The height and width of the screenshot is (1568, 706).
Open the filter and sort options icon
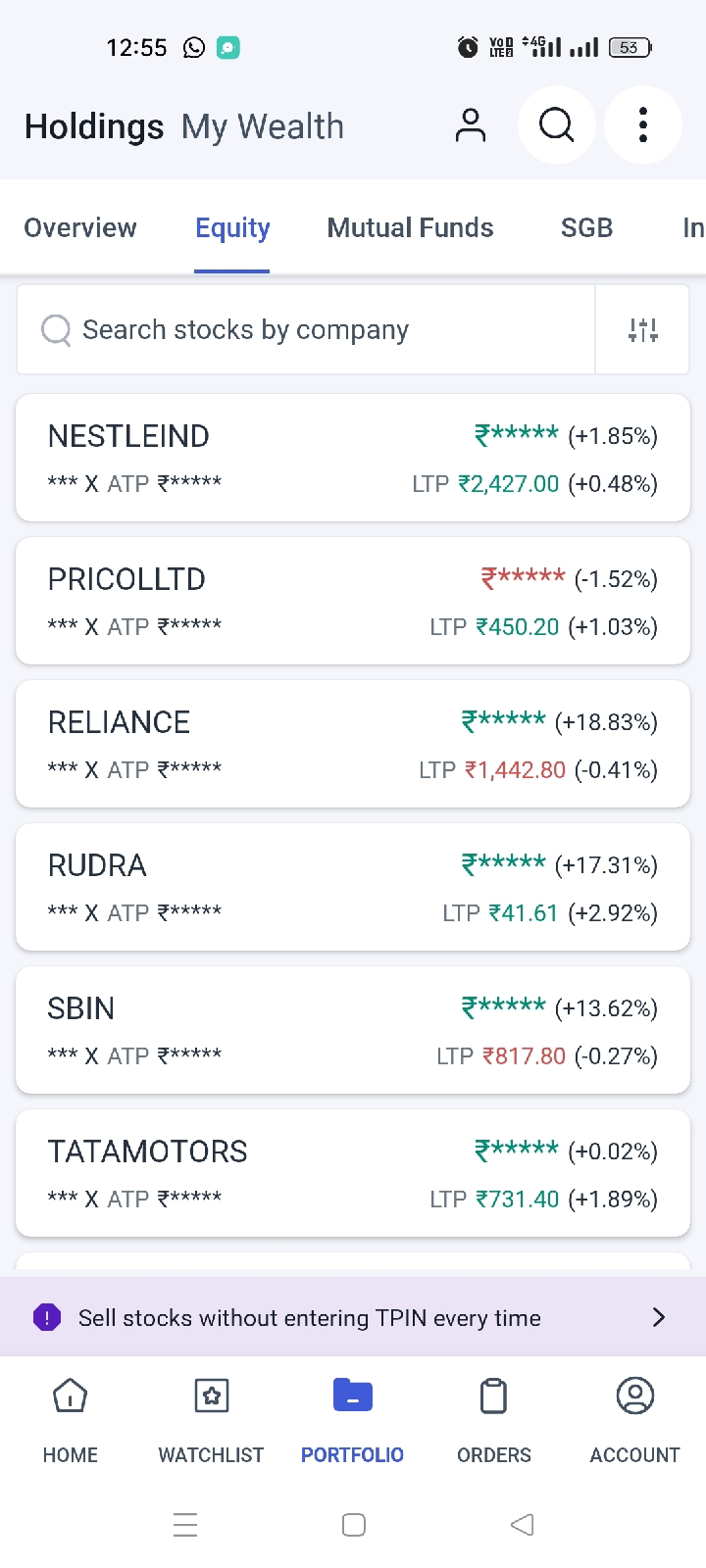point(643,329)
